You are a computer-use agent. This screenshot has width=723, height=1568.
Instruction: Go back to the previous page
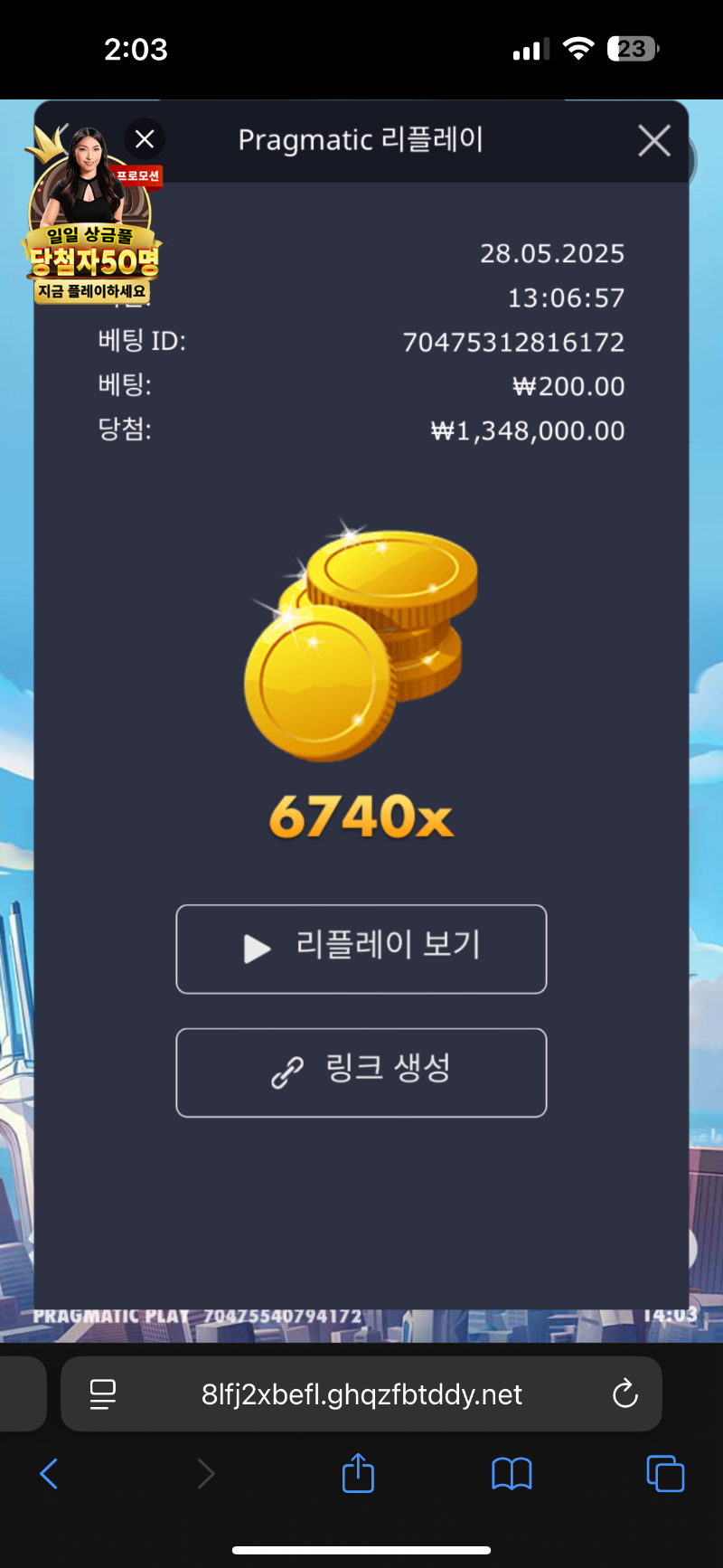50,1474
